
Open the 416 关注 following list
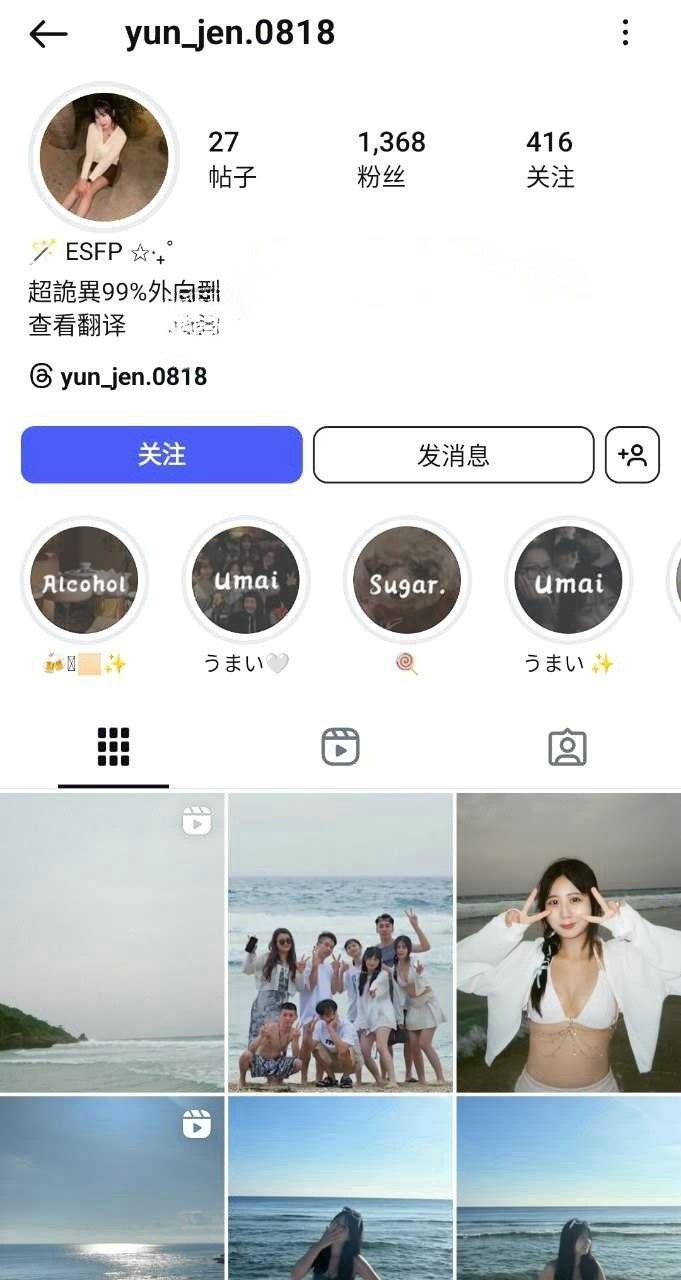(x=550, y=158)
